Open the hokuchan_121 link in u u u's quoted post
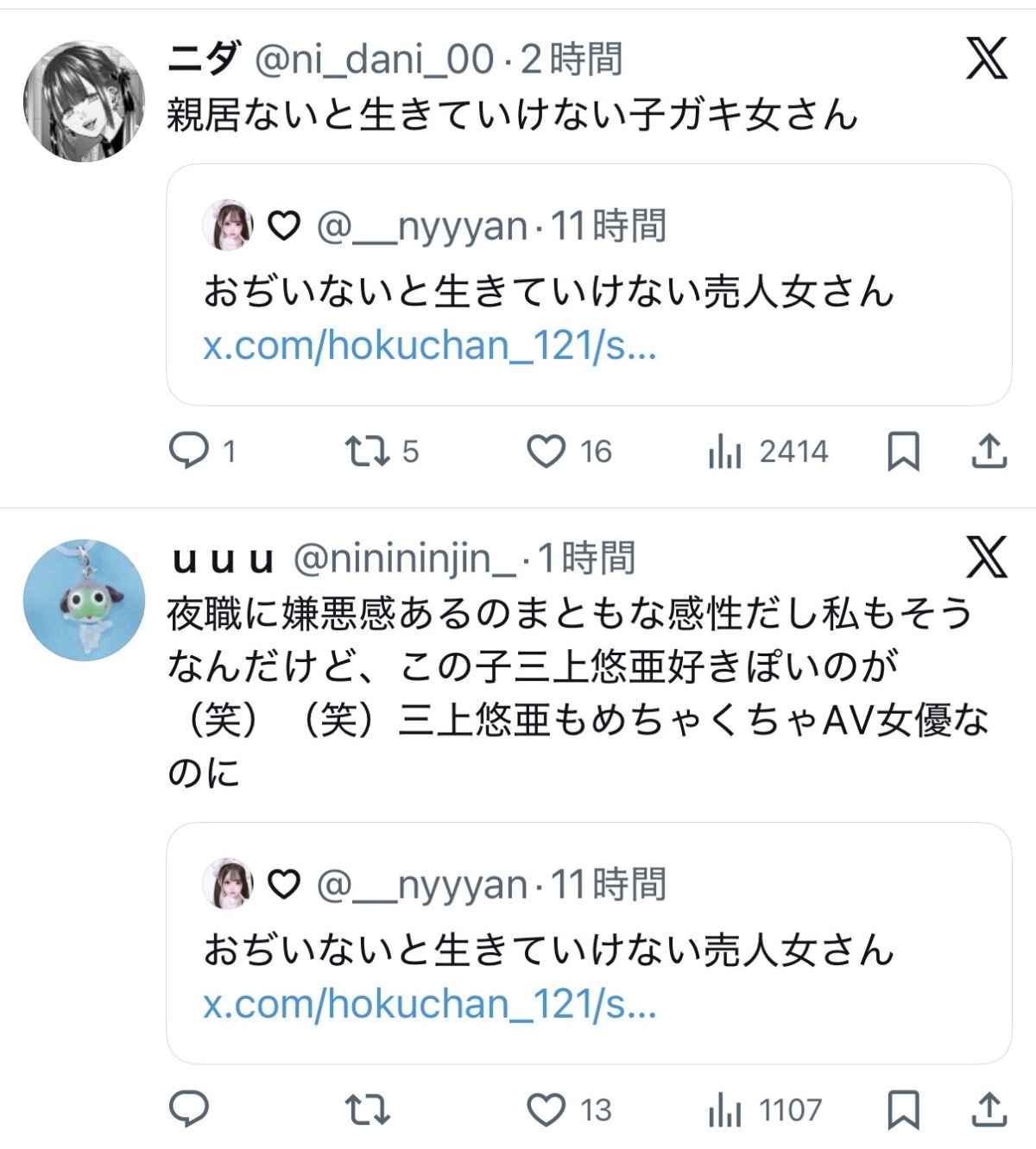The width and height of the screenshot is (1036, 1149). 430,1005
